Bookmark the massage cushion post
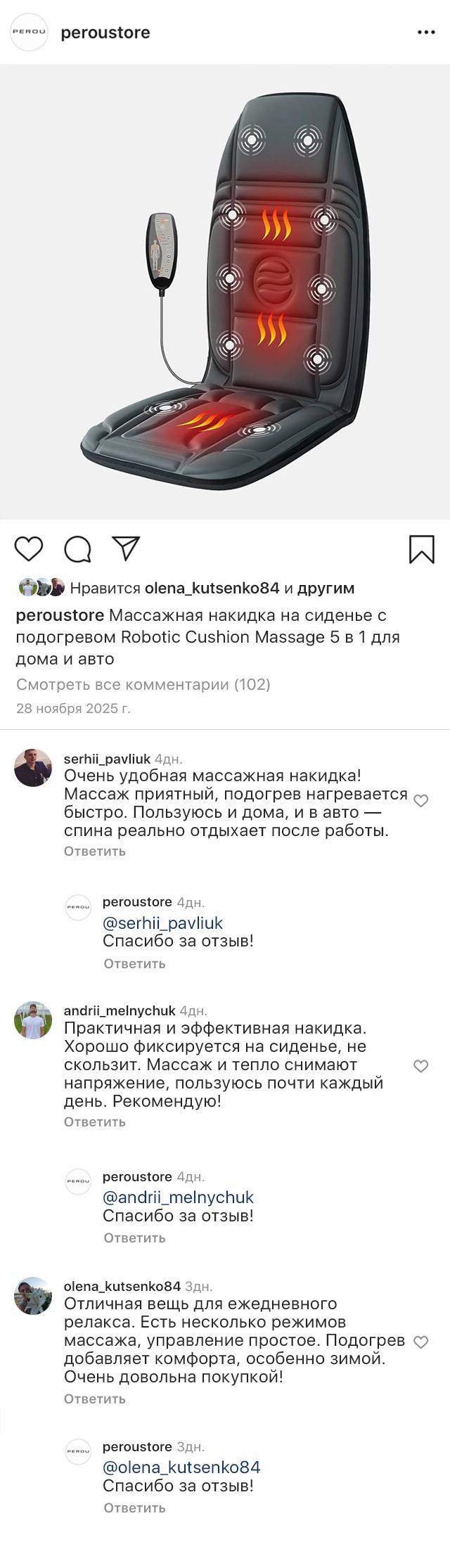Screen dimensions: 450x1568 pyautogui.click(x=421, y=549)
